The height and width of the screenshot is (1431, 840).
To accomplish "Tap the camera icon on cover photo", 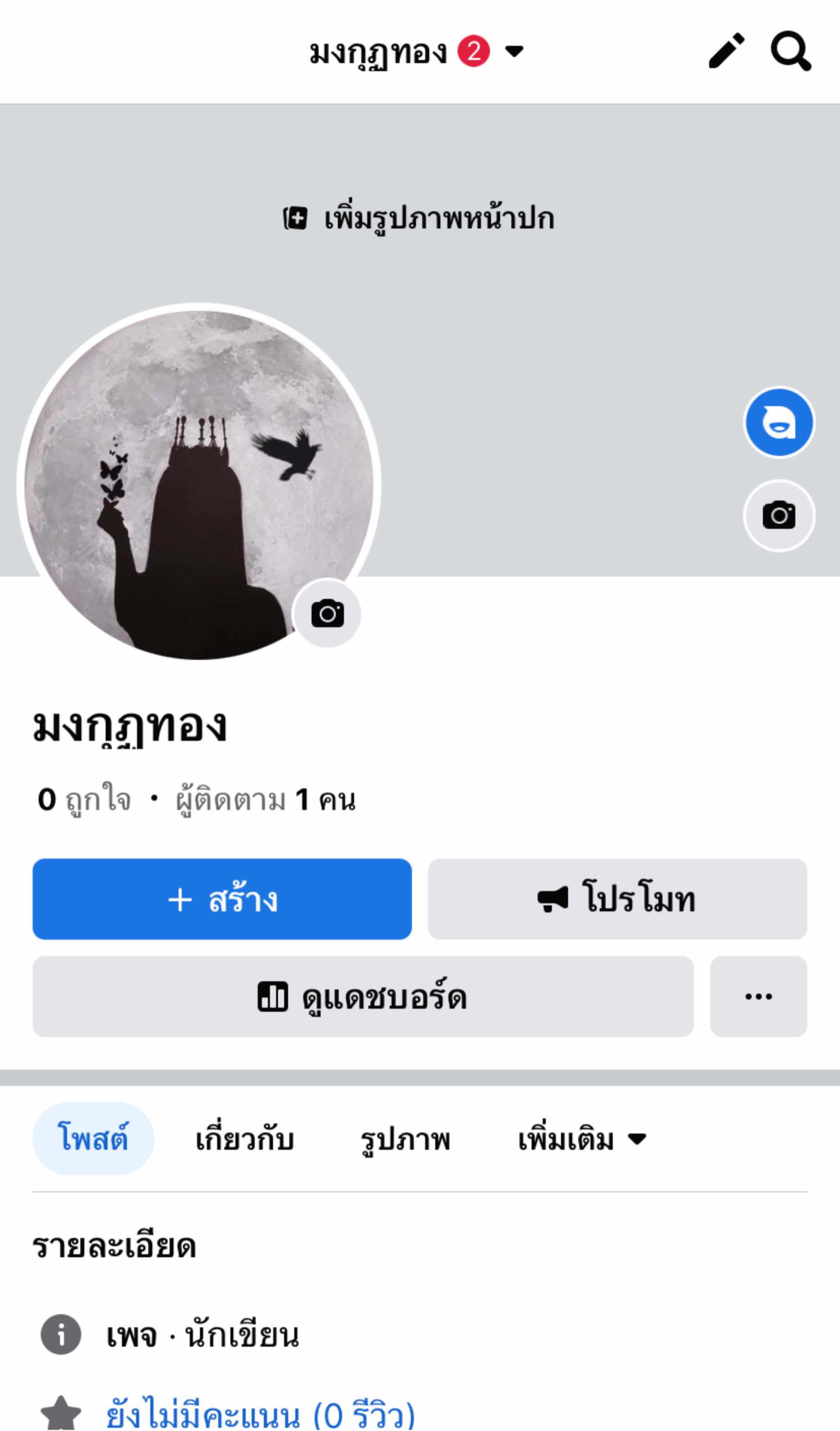I will 779,516.
